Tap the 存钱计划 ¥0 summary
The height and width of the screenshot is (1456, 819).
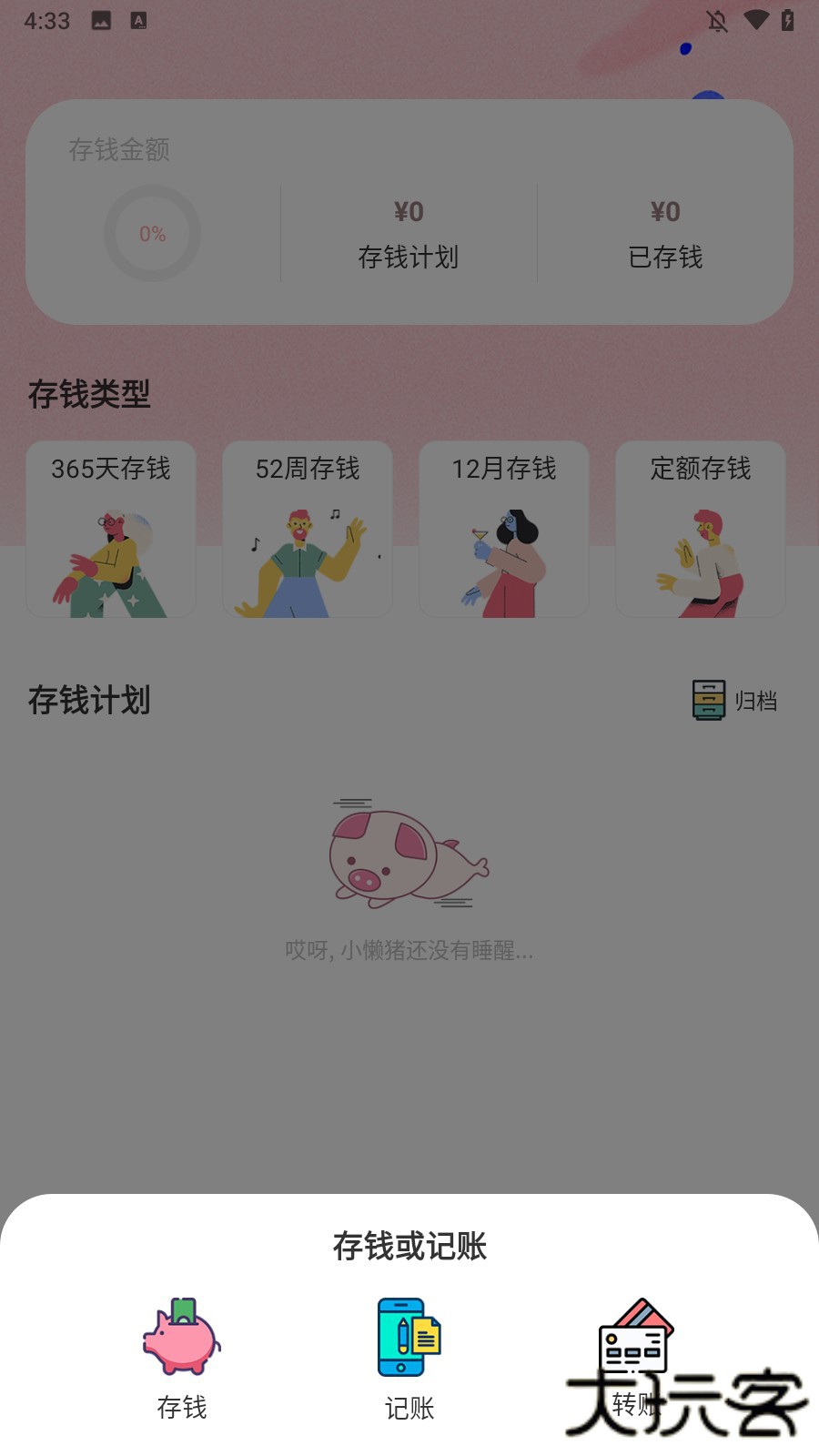coord(409,234)
